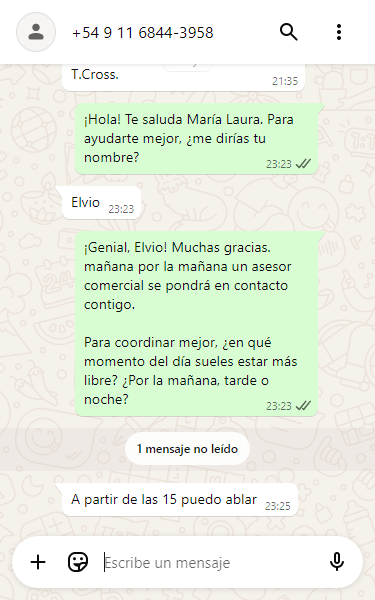Image resolution: width=375 pixels, height=600 pixels.
Task: Open the three-dot overflow menu
Action: 339,32
